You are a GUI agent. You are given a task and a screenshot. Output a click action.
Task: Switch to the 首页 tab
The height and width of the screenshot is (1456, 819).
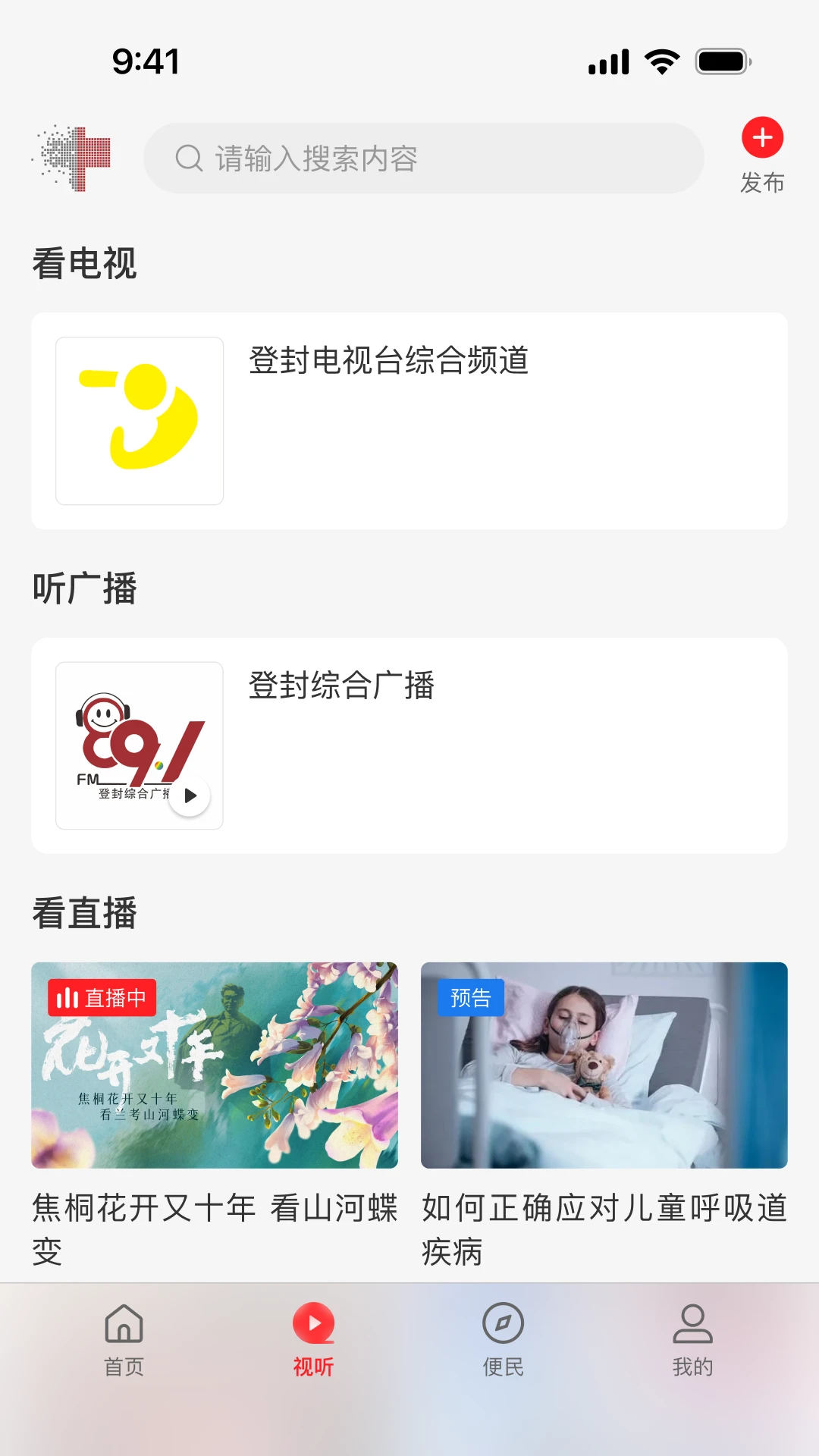tap(124, 1340)
